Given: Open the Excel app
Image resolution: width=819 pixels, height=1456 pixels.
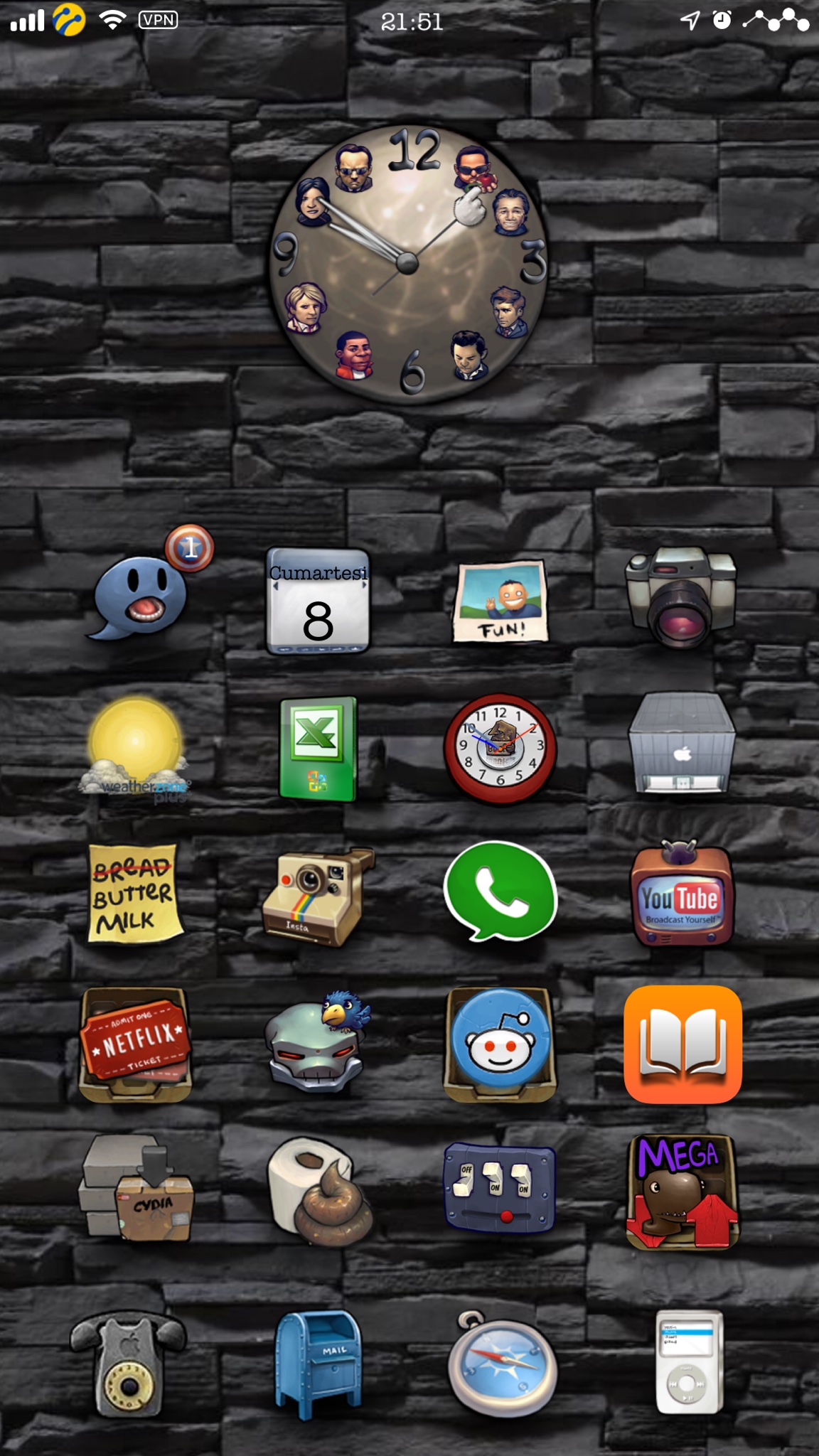Looking at the screenshot, I should (318, 749).
